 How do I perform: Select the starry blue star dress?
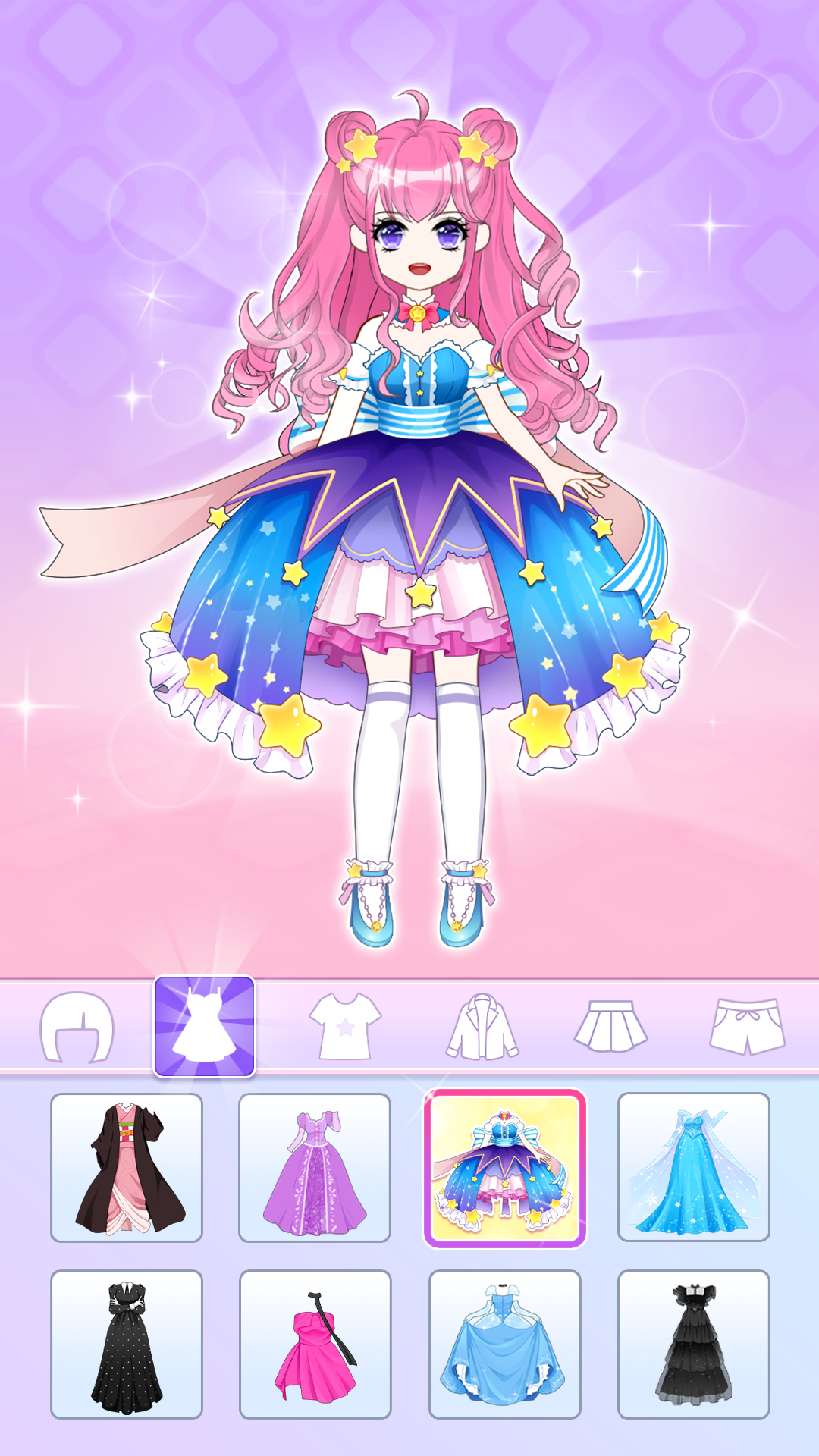(x=504, y=1168)
